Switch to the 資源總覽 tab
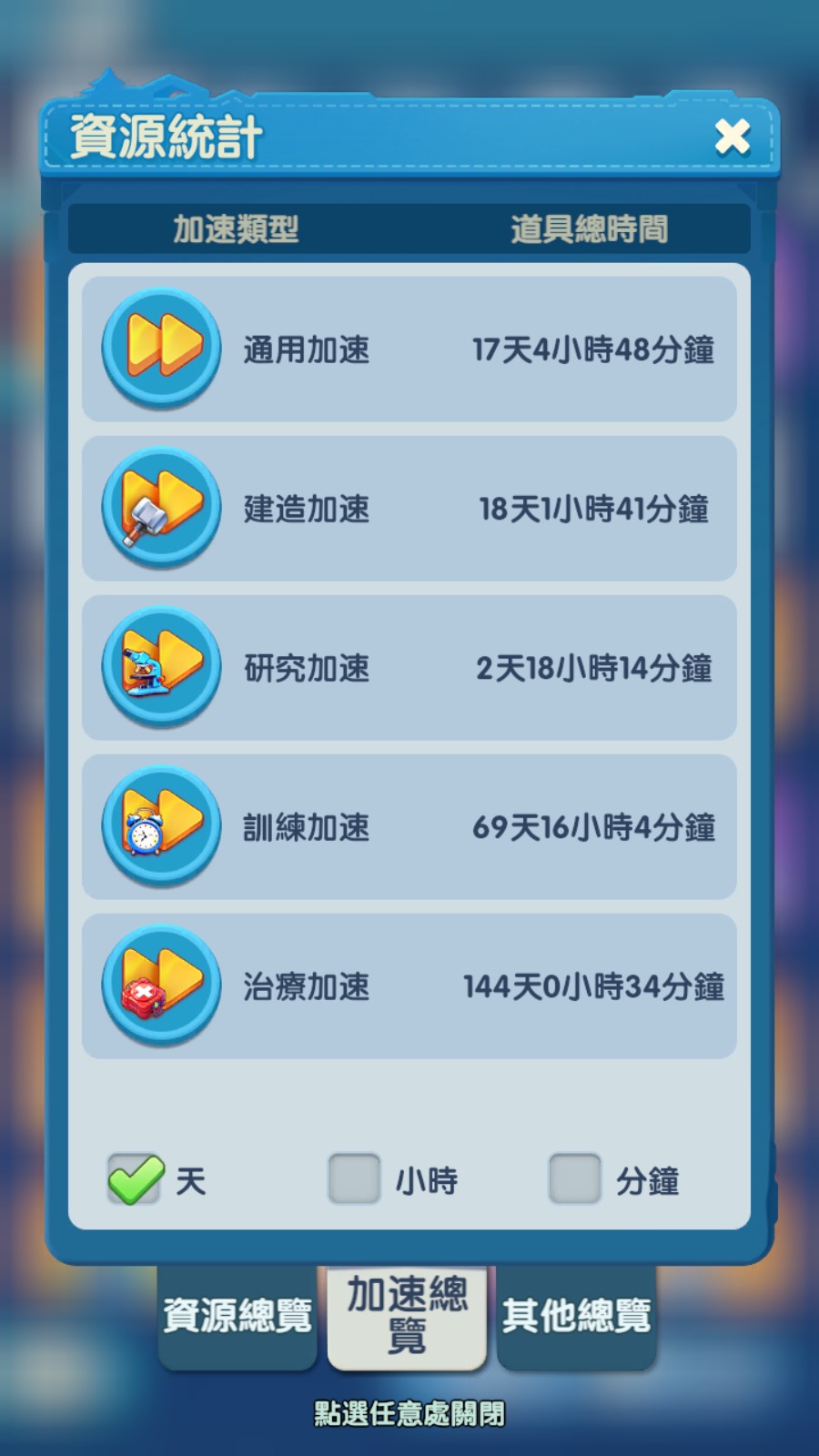 click(x=238, y=1315)
